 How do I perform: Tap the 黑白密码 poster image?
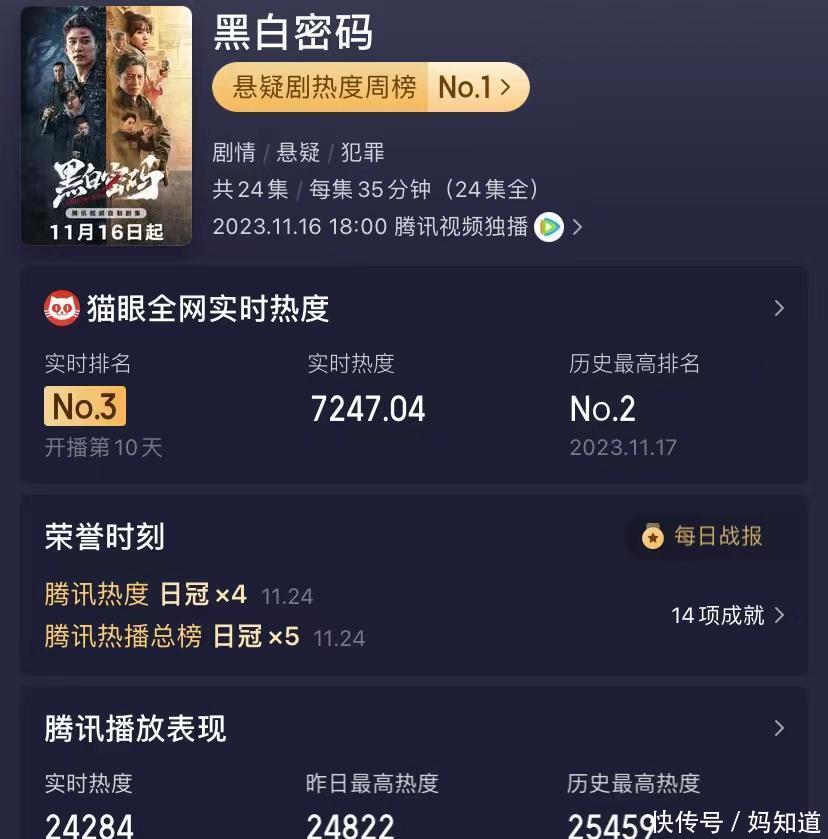coord(106,126)
